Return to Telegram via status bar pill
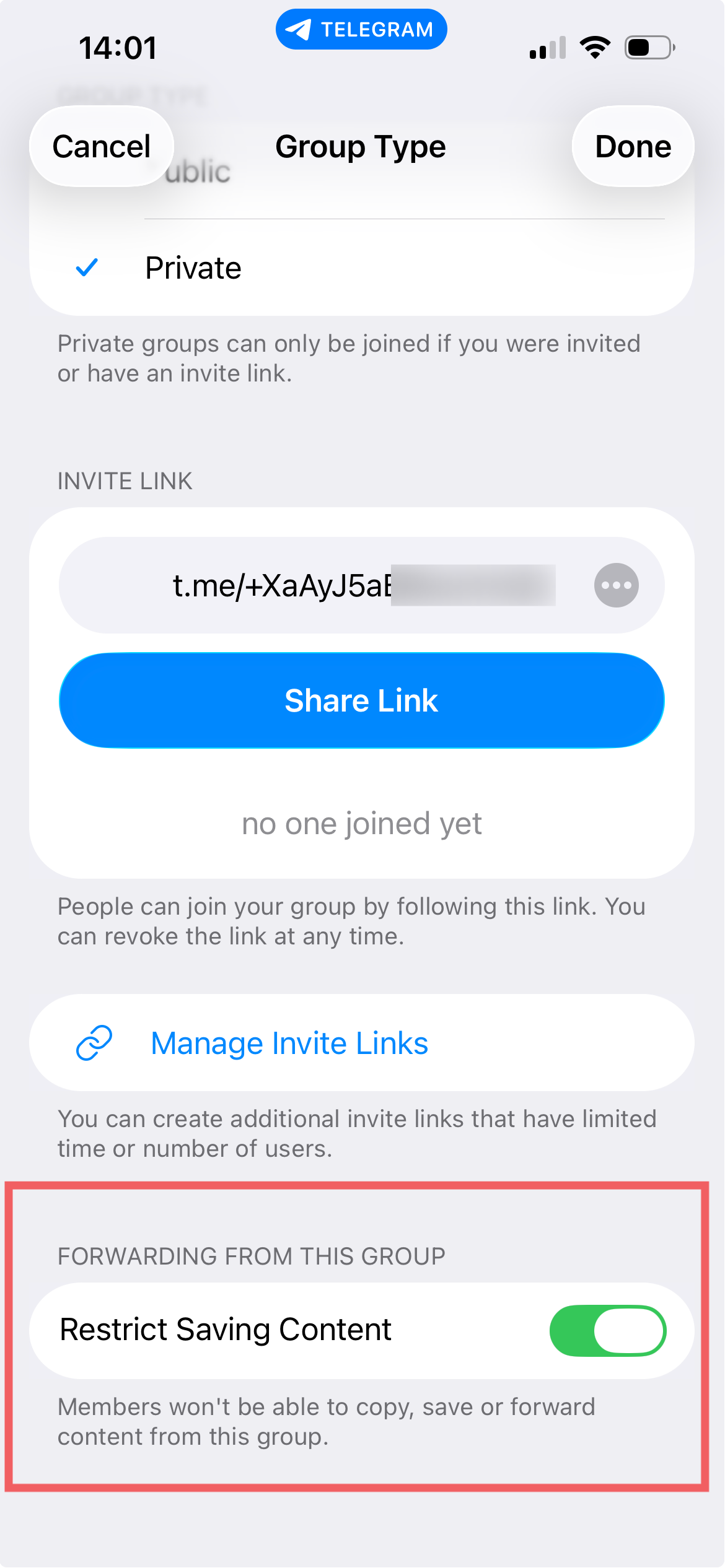Viewport: 725px width, 1568px height. [361, 29]
